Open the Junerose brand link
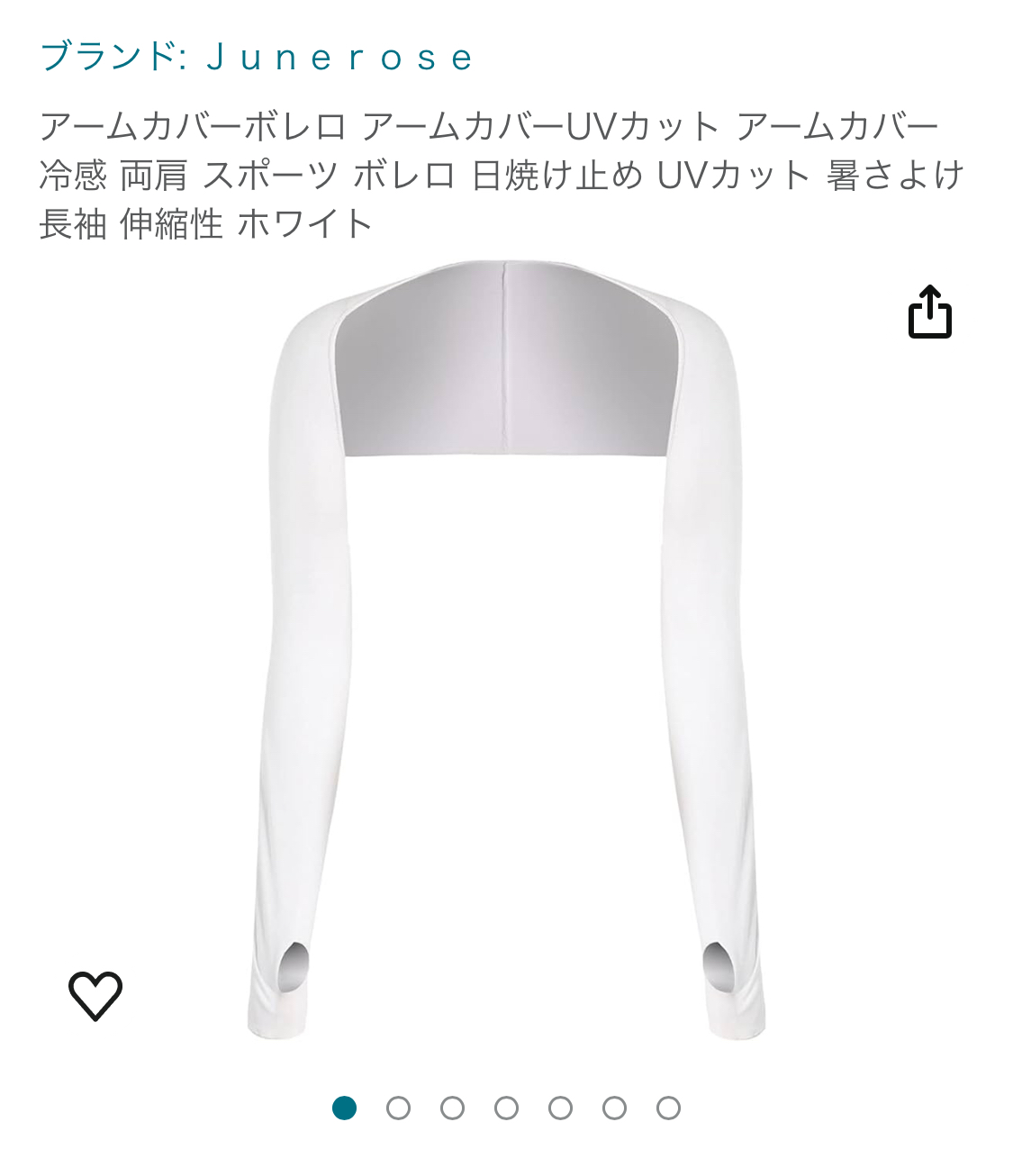This screenshot has width=1013, height=1176. (257, 57)
